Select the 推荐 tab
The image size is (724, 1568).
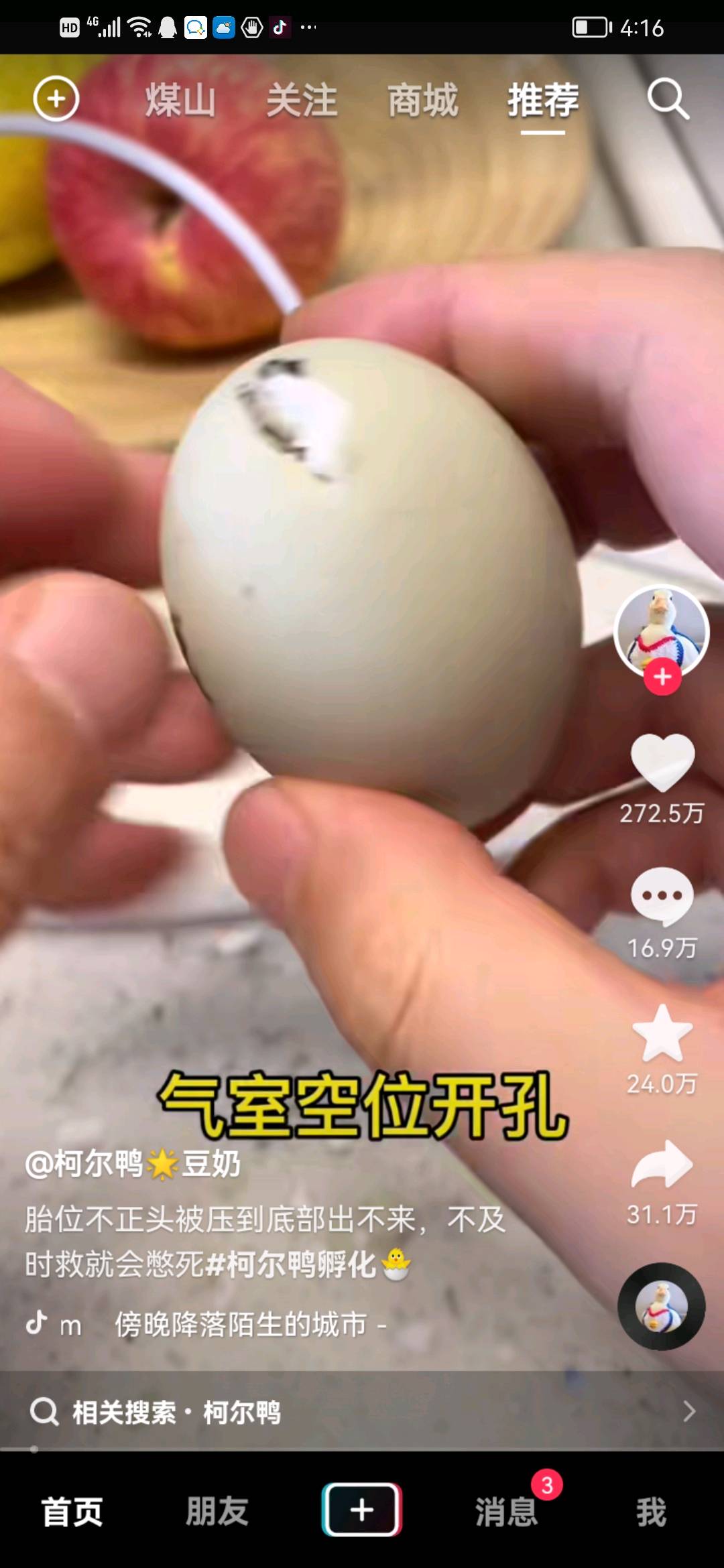point(543,101)
